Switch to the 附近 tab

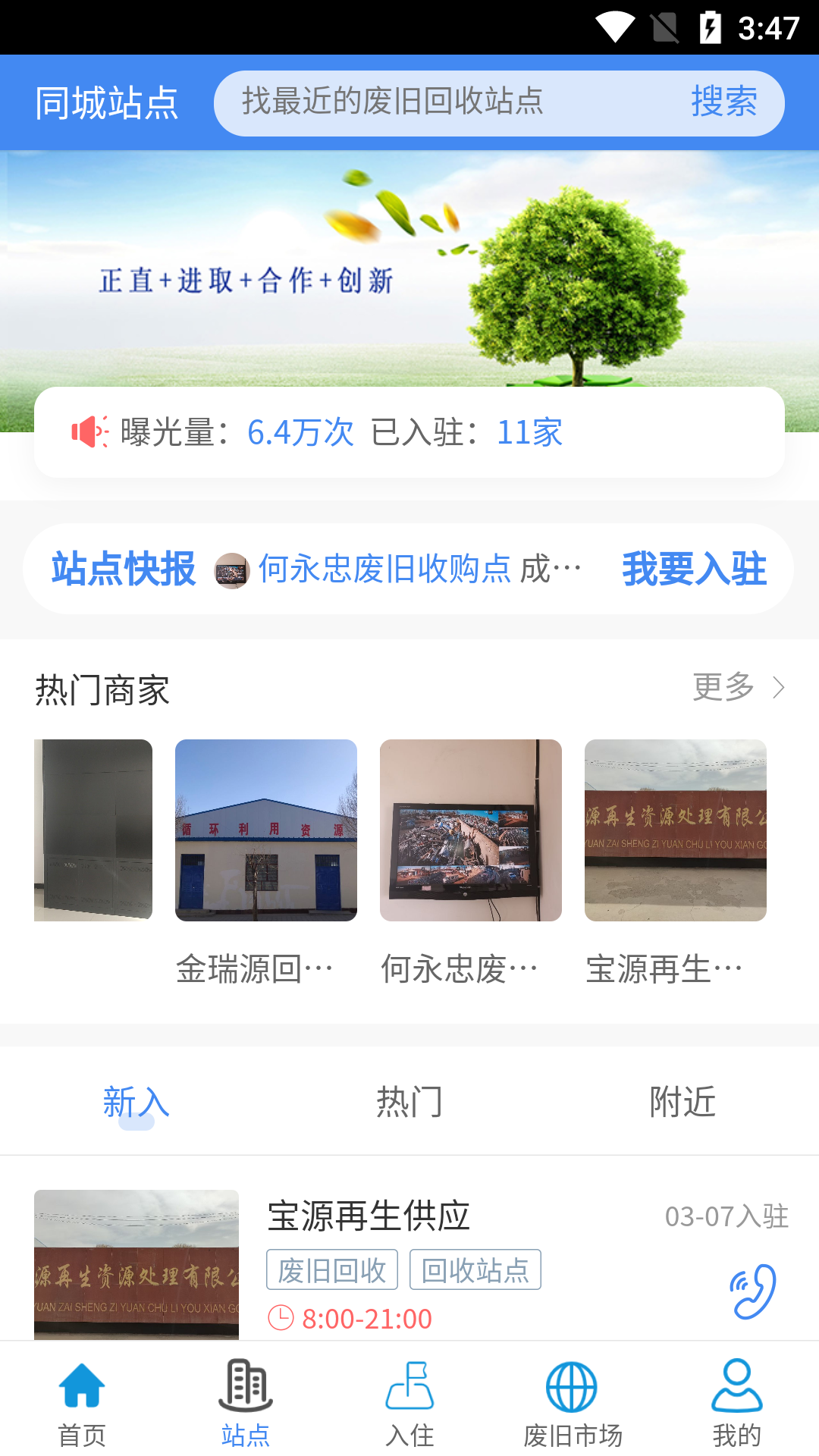tap(682, 1103)
